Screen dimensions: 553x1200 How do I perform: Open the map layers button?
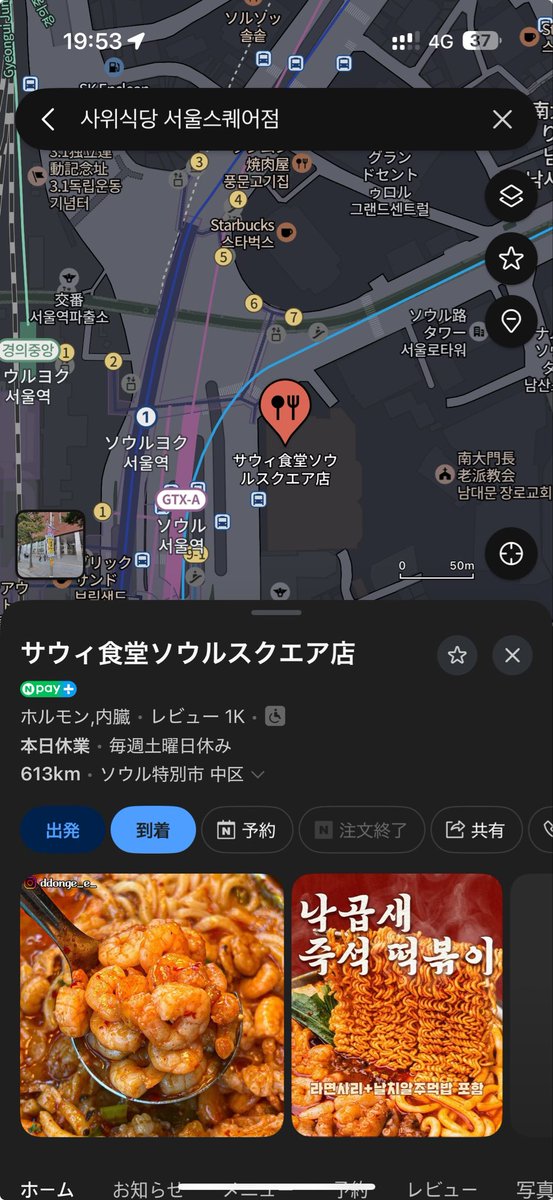pos(511,196)
